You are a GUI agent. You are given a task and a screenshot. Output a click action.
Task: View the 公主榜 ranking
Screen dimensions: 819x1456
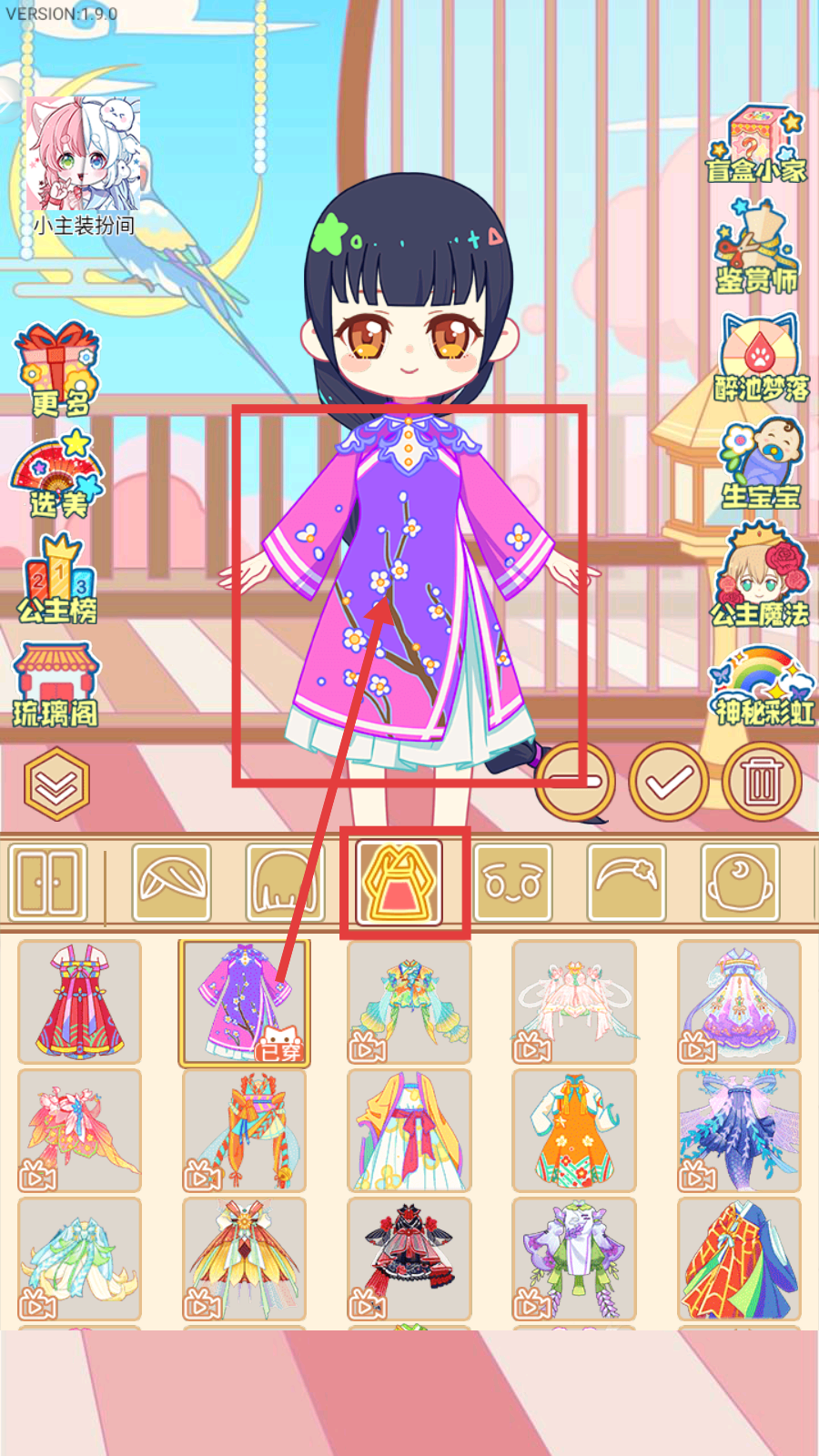click(57, 582)
